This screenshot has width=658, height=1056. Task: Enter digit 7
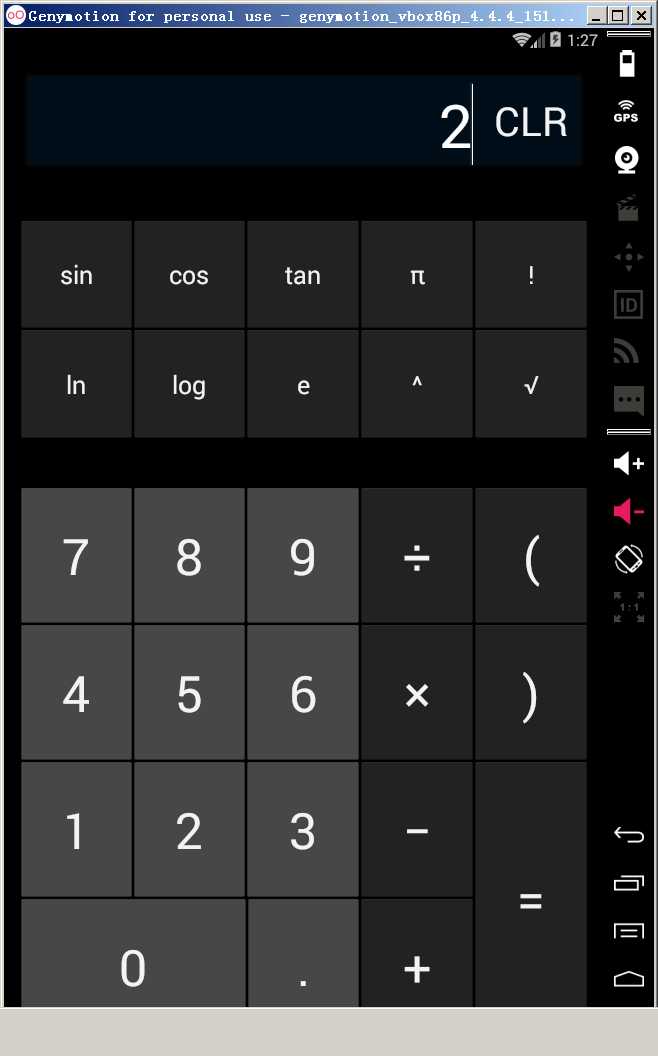point(76,556)
